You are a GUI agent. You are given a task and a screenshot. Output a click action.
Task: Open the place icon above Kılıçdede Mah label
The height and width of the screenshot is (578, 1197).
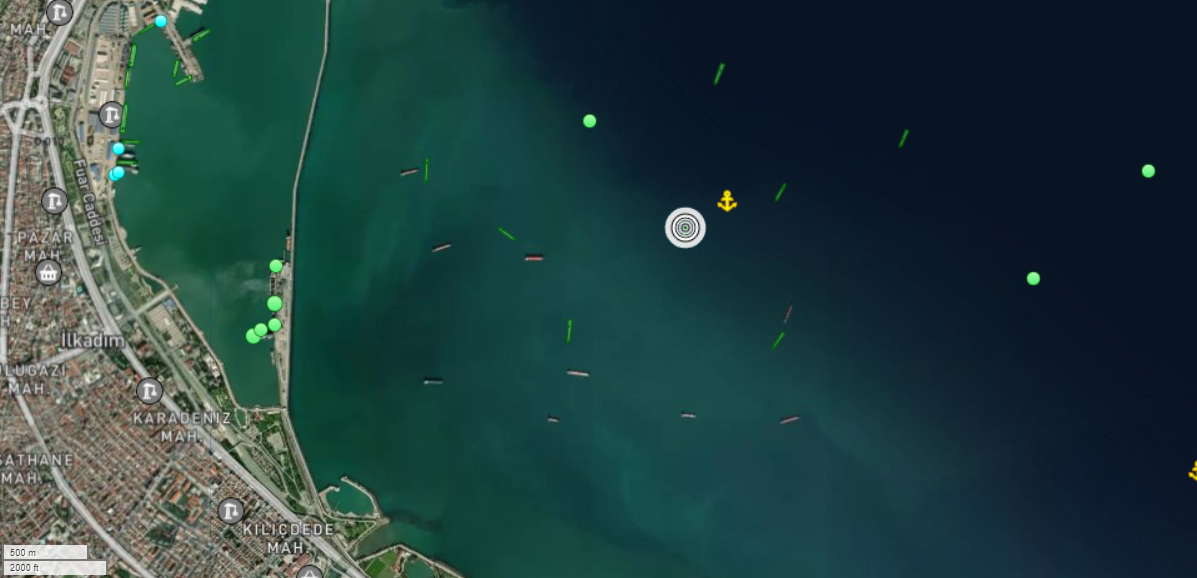coord(231,511)
